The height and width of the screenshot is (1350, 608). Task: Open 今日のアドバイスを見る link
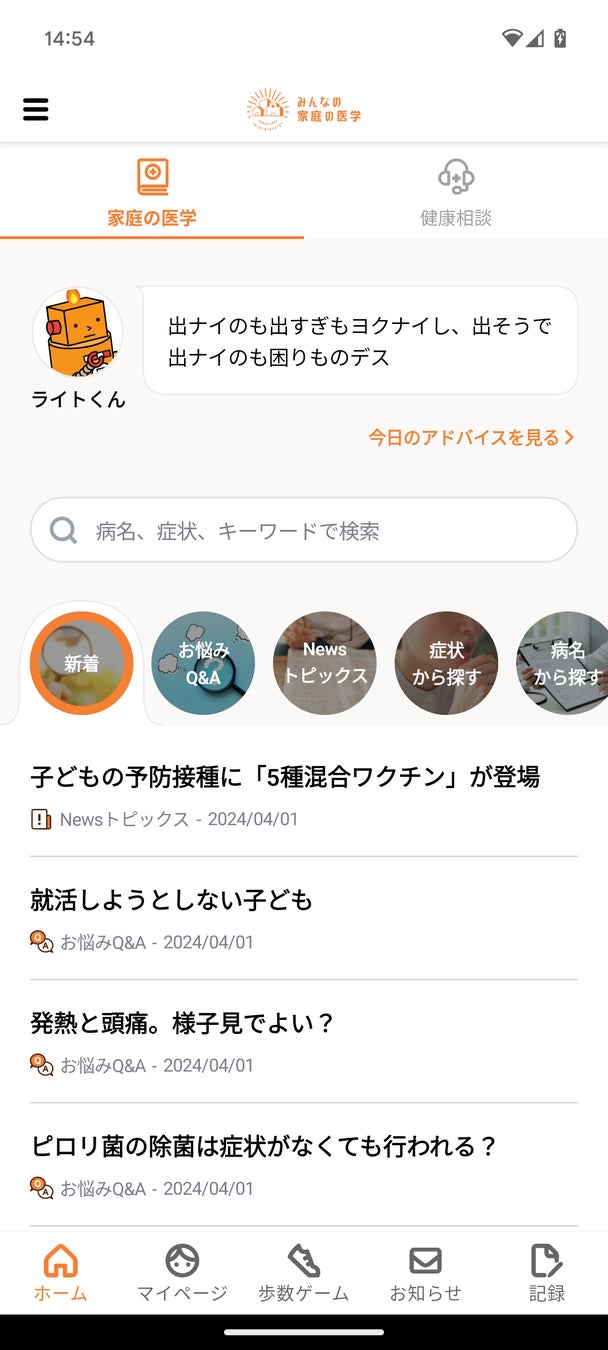471,437
